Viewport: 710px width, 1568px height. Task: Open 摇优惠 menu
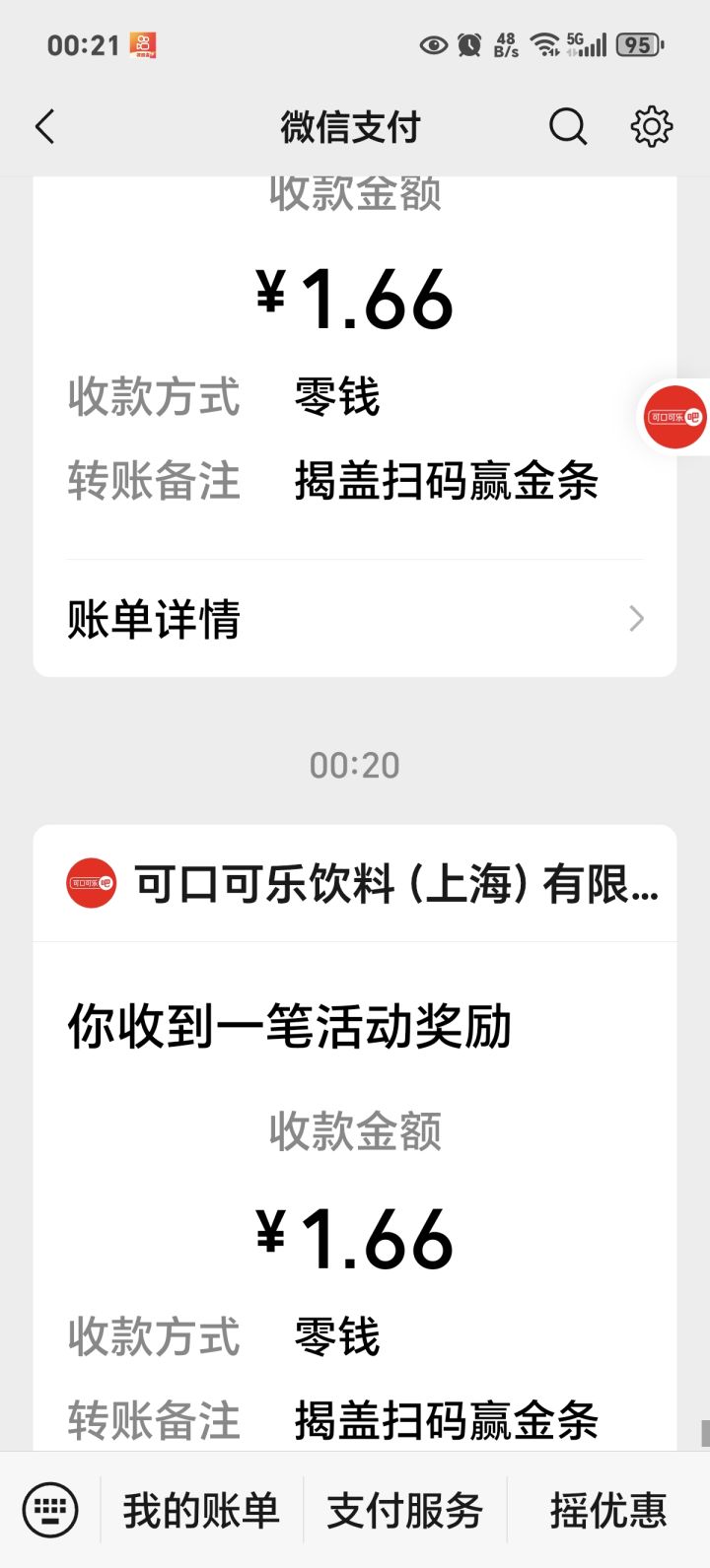tap(607, 1510)
